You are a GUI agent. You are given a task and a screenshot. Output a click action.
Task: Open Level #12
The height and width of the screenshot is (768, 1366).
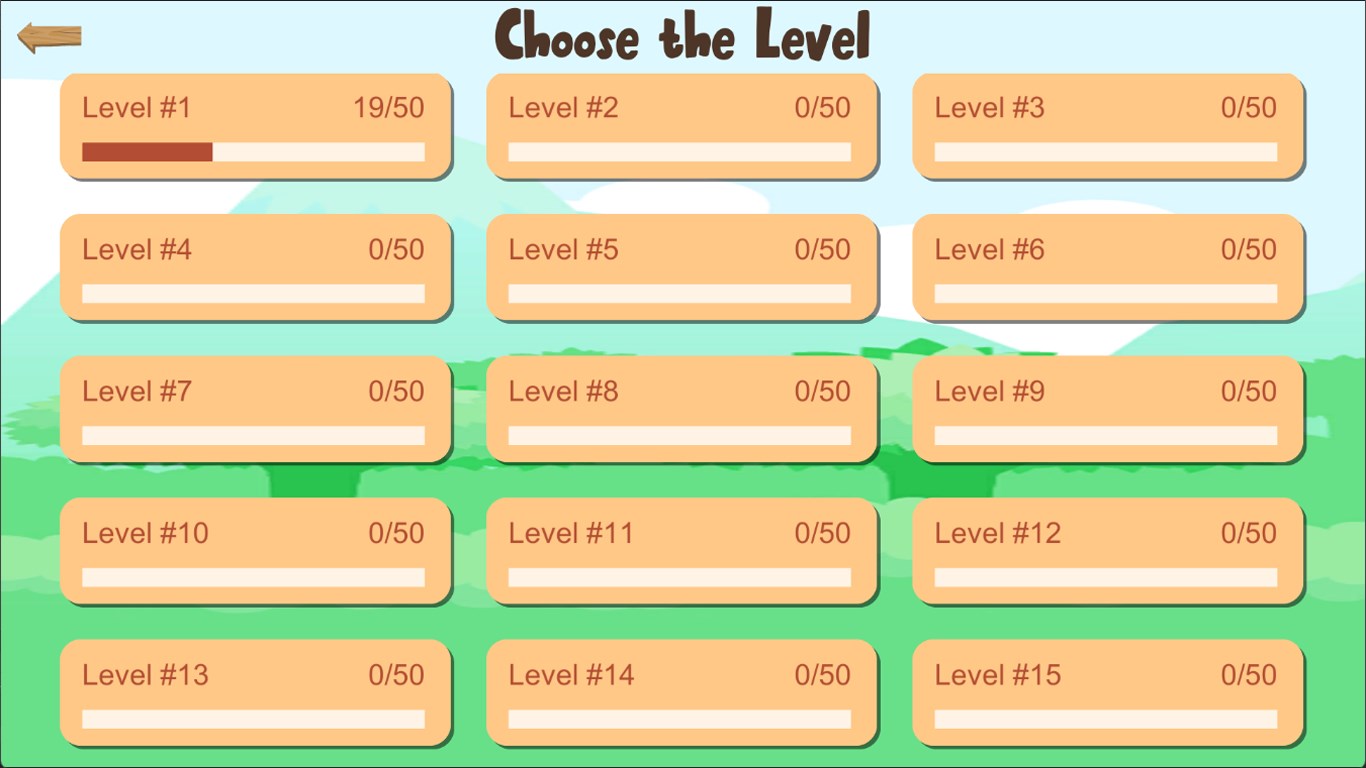1107,552
